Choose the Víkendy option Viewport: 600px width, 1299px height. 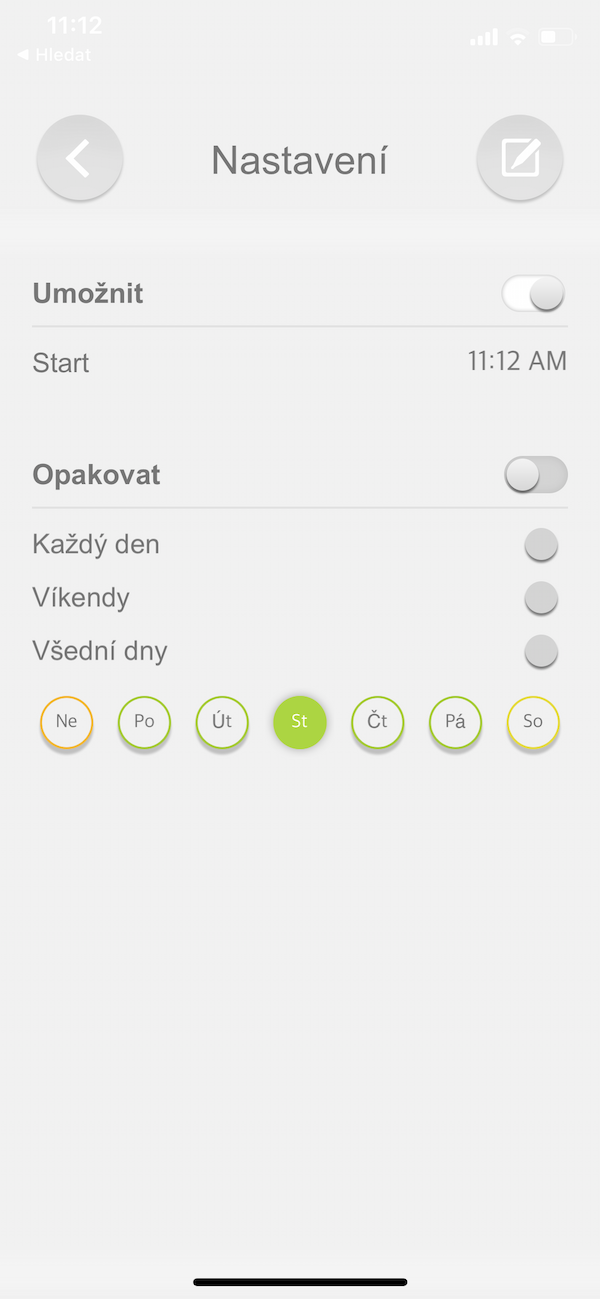coord(541,598)
